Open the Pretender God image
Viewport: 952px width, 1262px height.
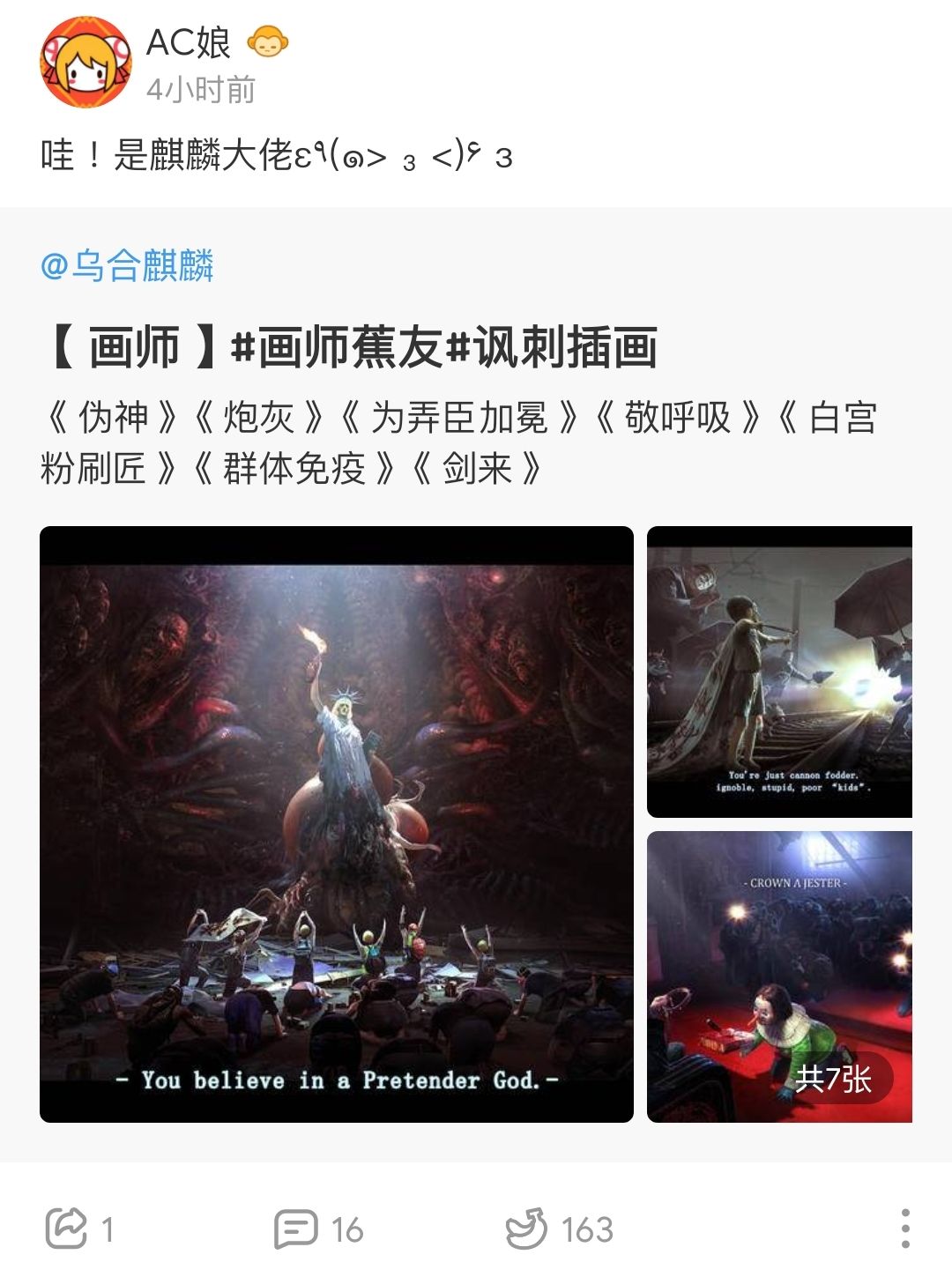pos(336,824)
